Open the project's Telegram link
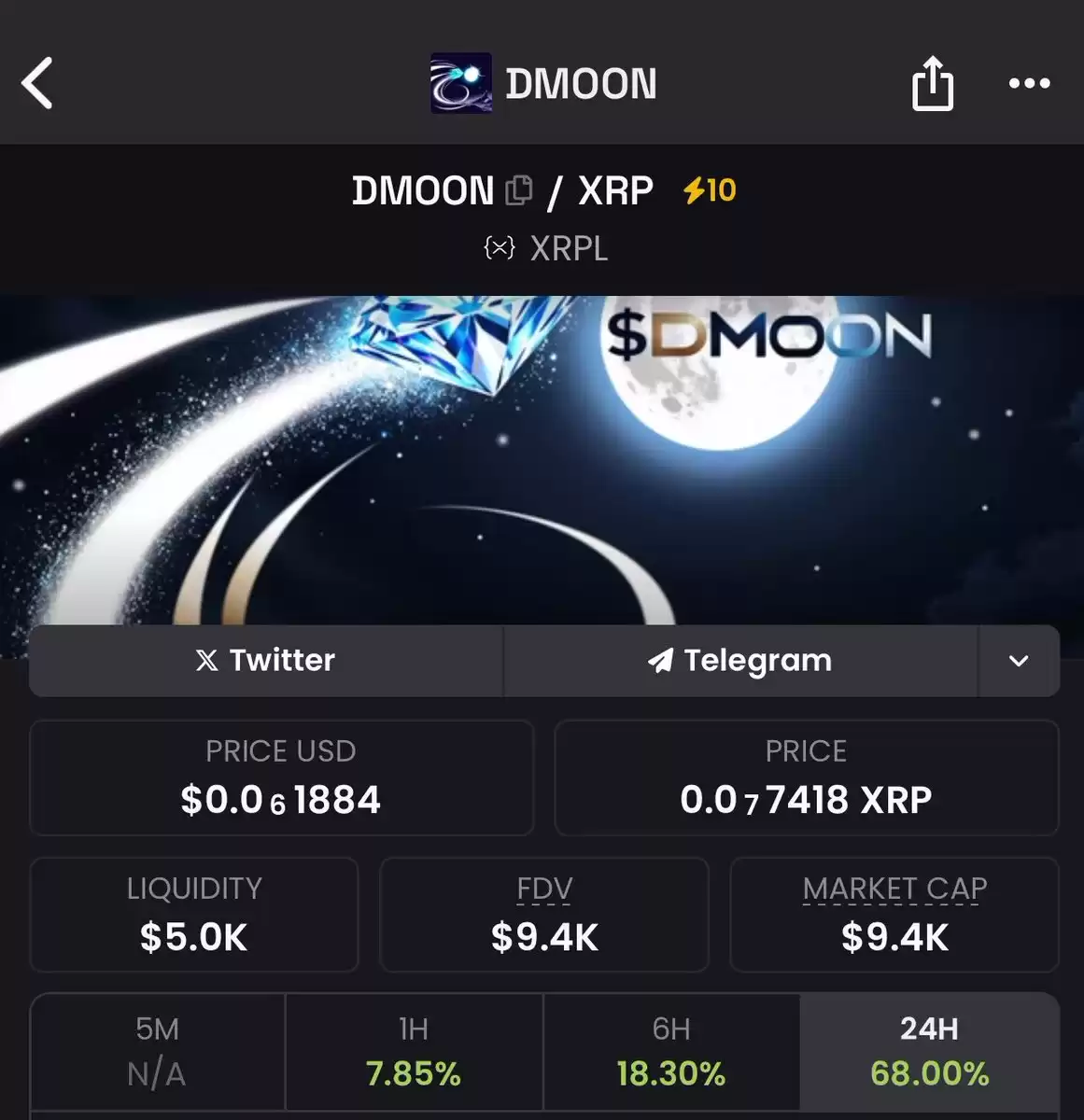Viewport: 1084px width, 1120px height. click(740, 661)
